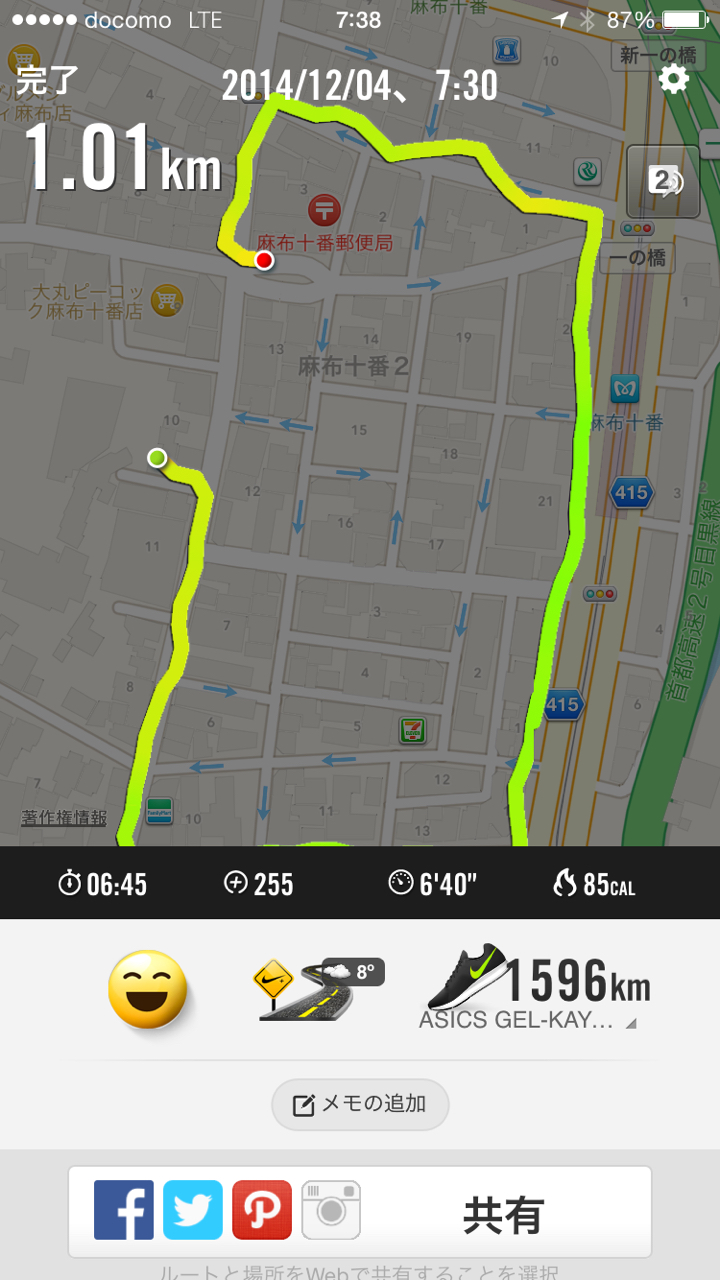720x1280 pixels.
Task: Switch the map to 2D view
Action: 662,181
